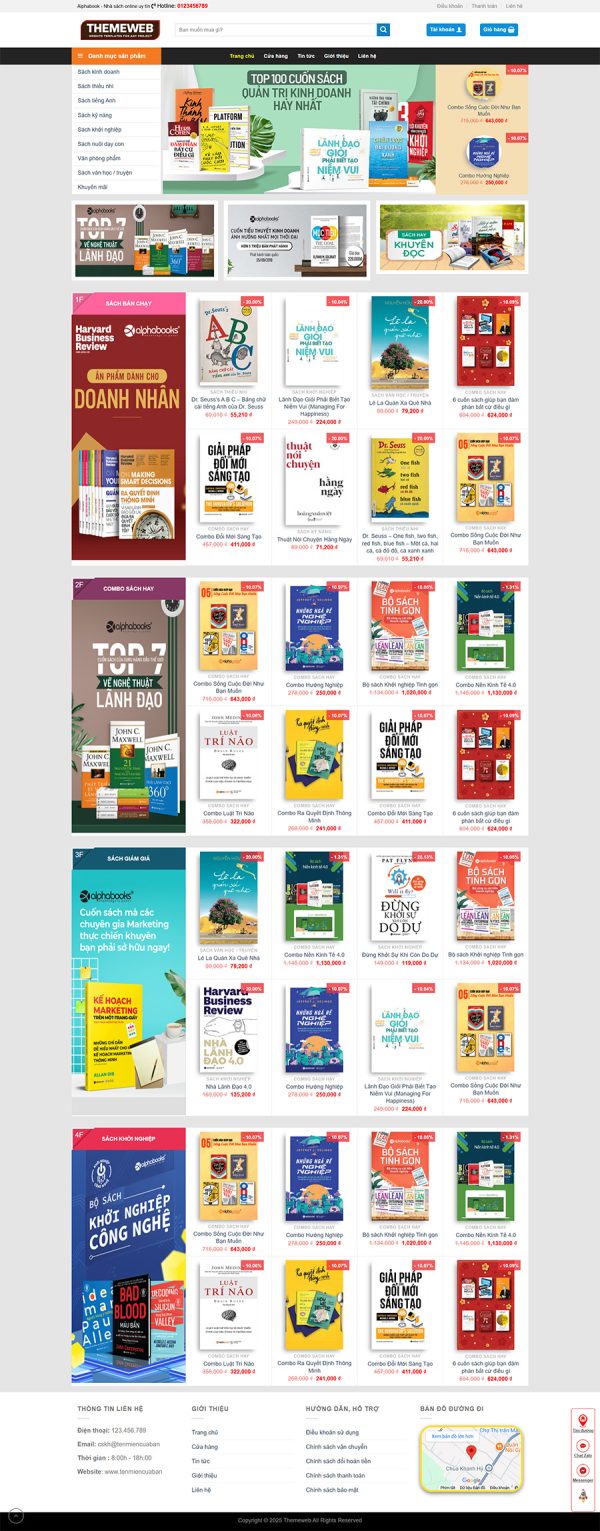Switch to the Tin tức nav tab
This screenshot has height=1531, width=600.
(305, 56)
